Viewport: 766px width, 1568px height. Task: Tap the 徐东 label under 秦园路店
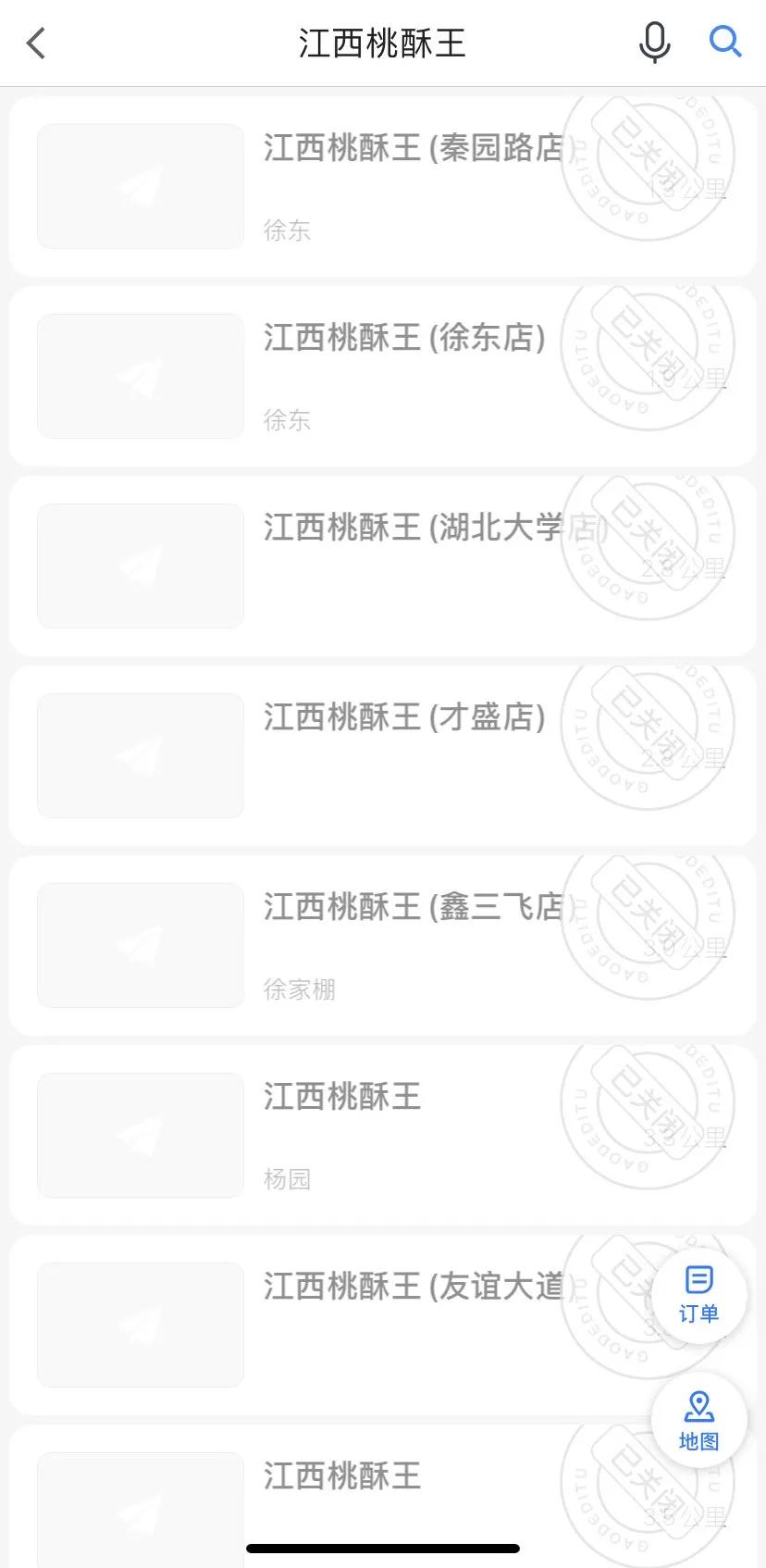(x=287, y=231)
